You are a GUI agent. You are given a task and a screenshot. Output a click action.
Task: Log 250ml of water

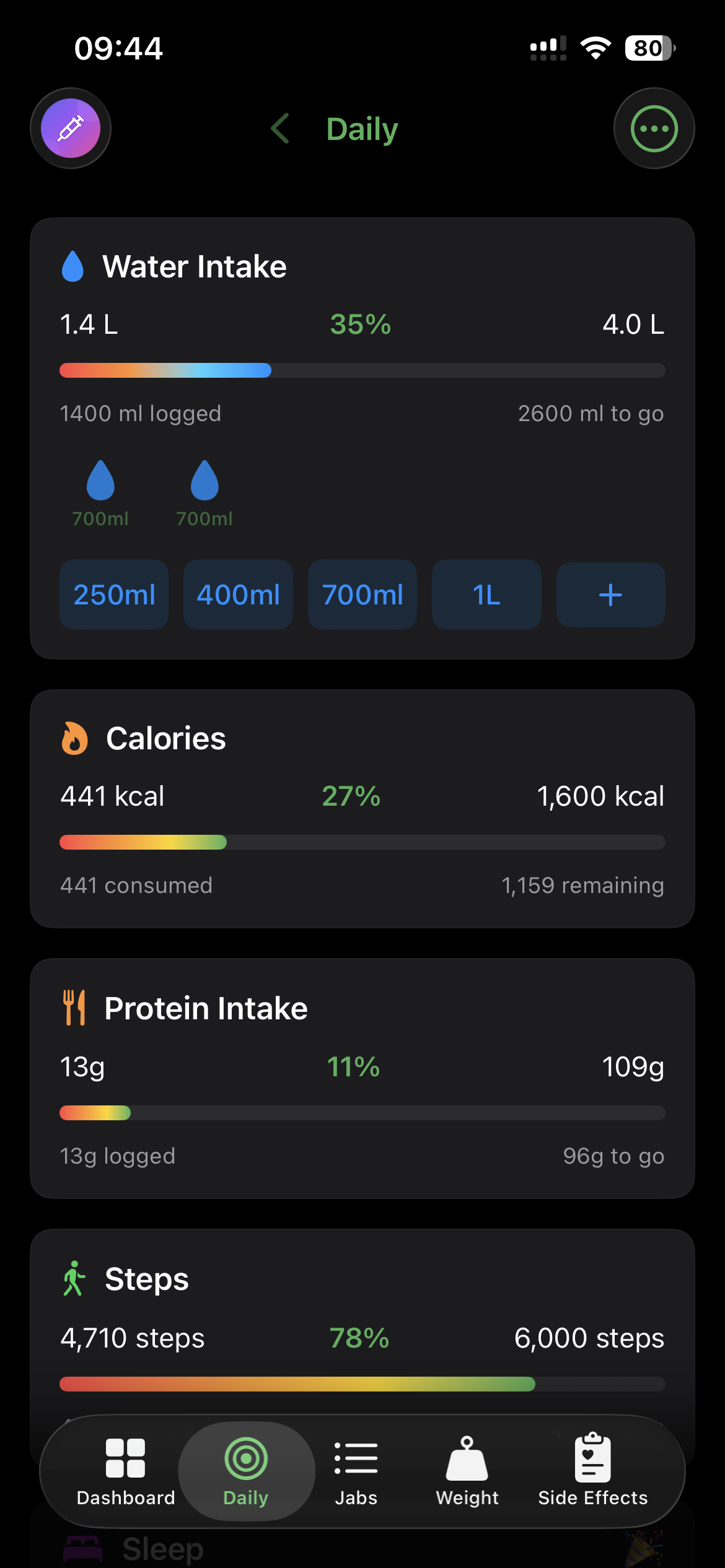[x=113, y=595]
